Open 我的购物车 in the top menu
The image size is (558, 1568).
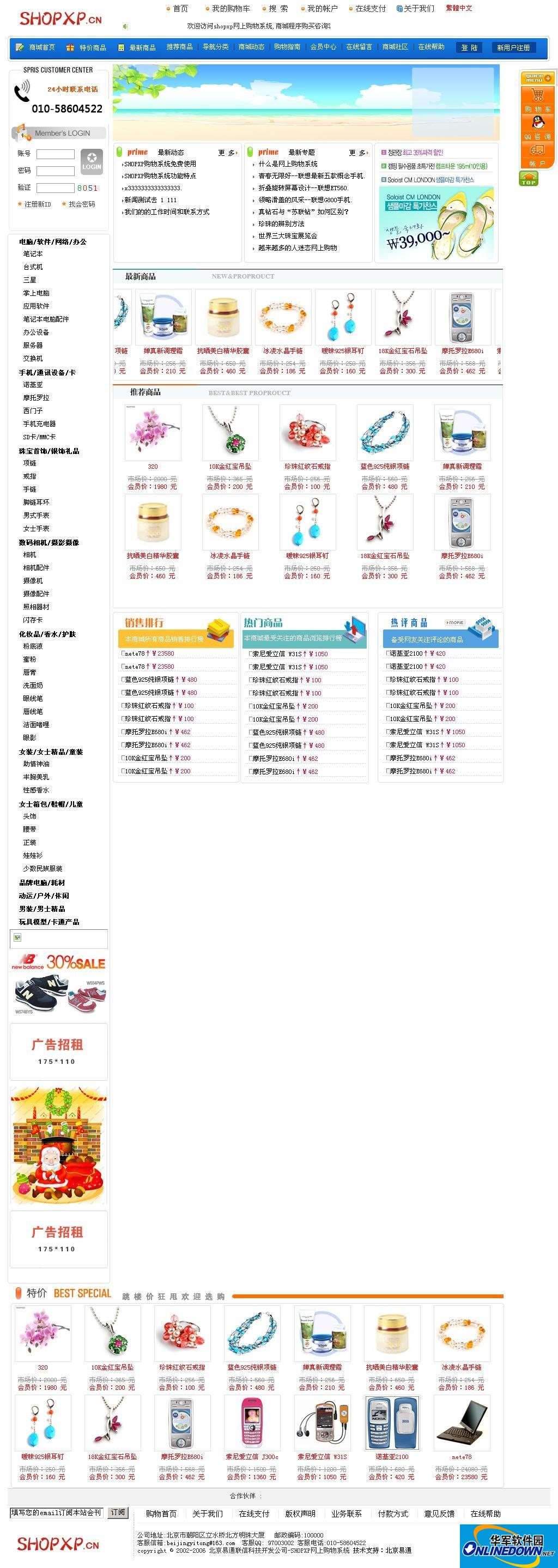pos(230,9)
